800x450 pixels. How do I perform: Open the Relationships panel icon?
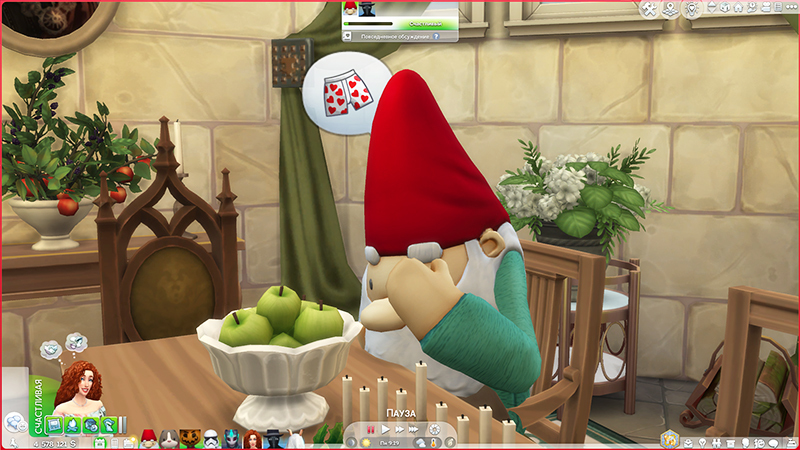717,440
